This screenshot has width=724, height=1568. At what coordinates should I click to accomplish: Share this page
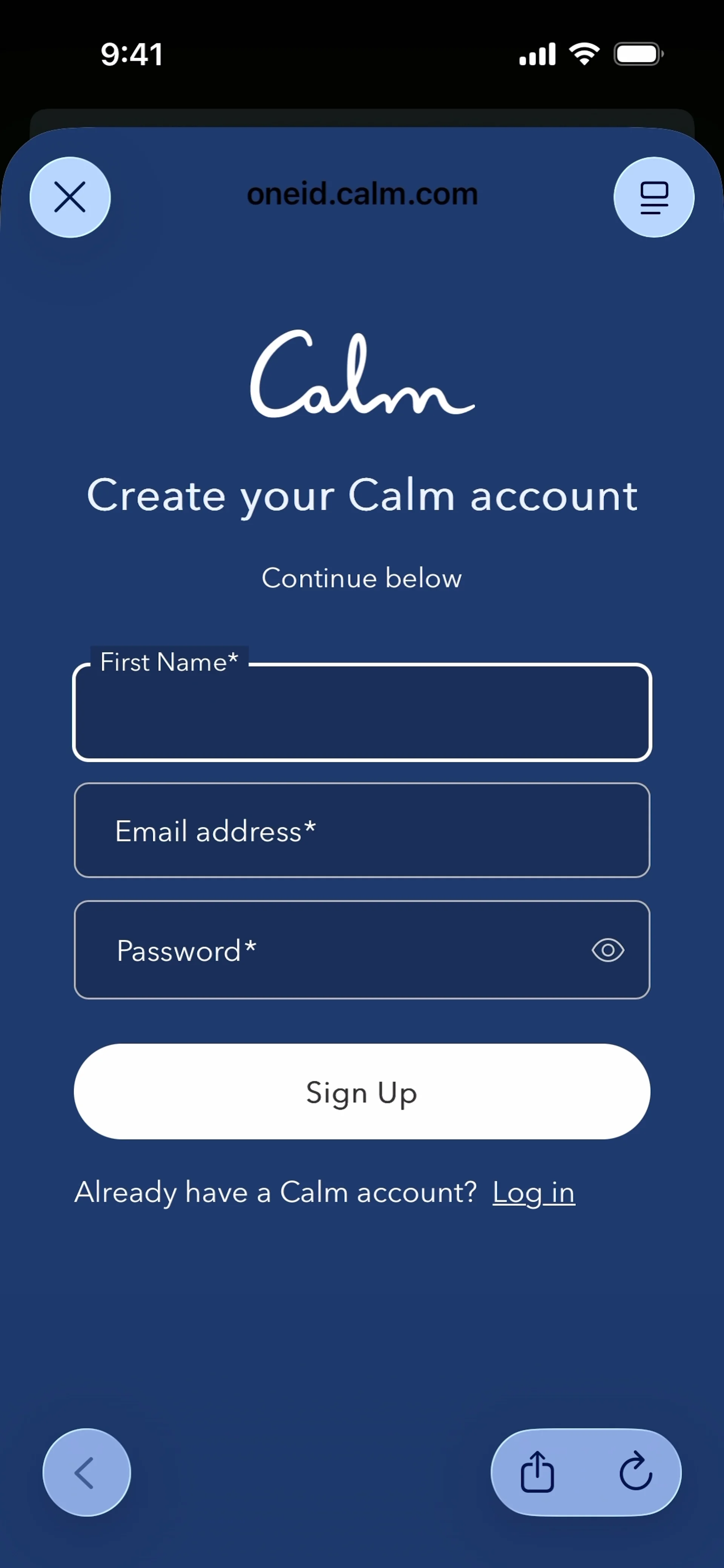[x=537, y=1473]
